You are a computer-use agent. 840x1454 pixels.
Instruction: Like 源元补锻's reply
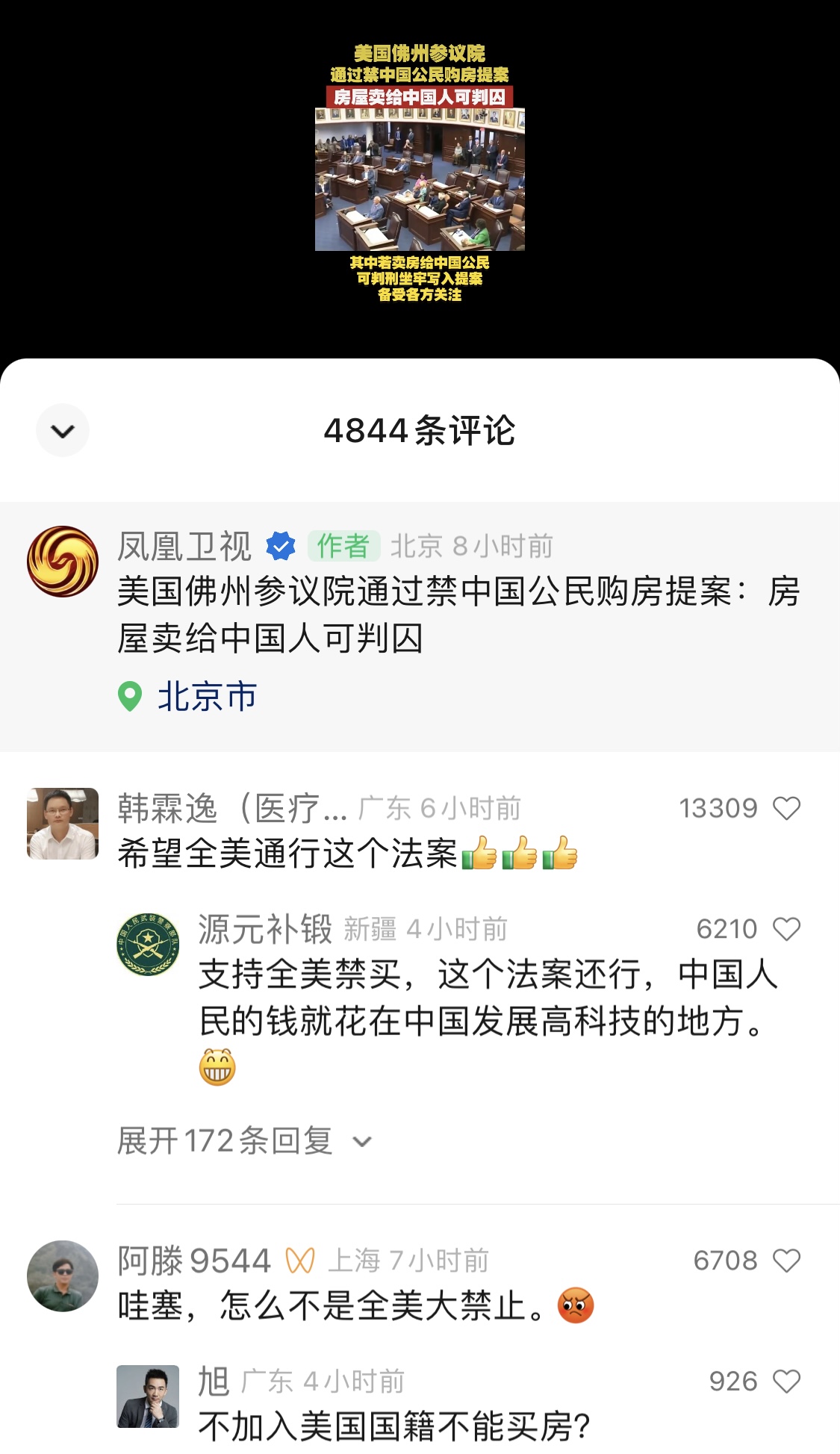tap(786, 929)
